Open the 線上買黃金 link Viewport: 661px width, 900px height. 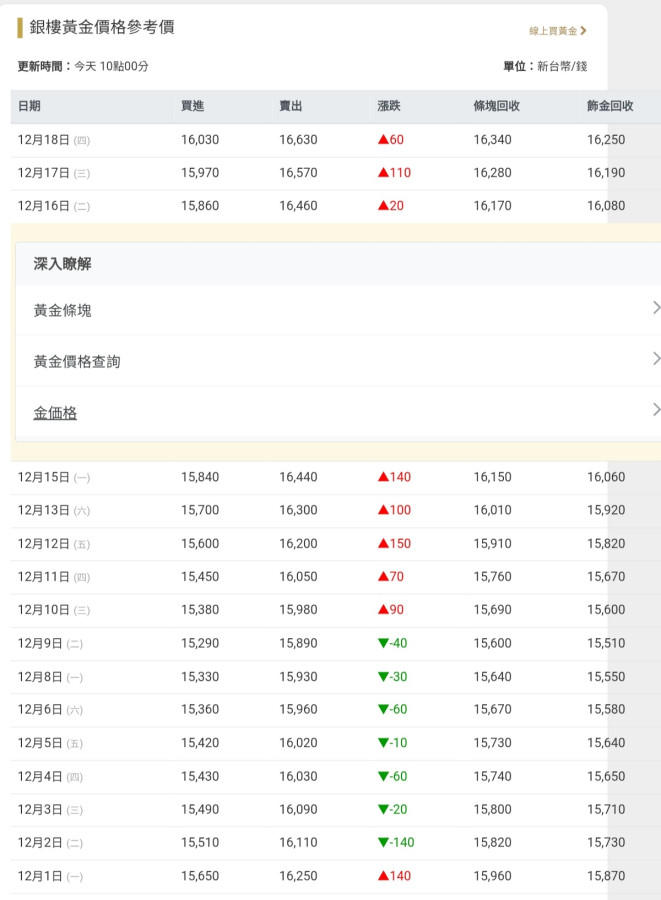click(558, 31)
